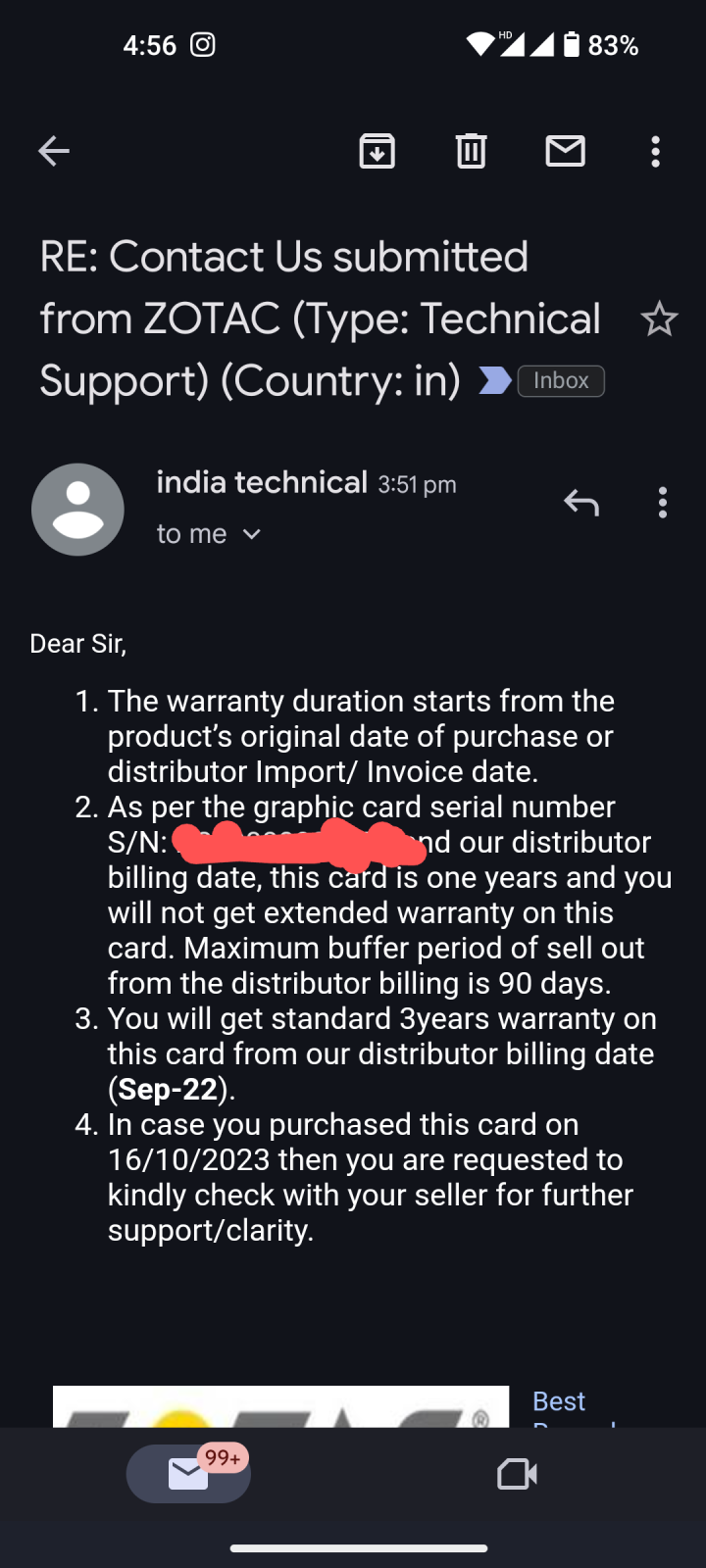Delete this email with the trash icon
This screenshot has width=706, height=1568.
pos(471,151)
